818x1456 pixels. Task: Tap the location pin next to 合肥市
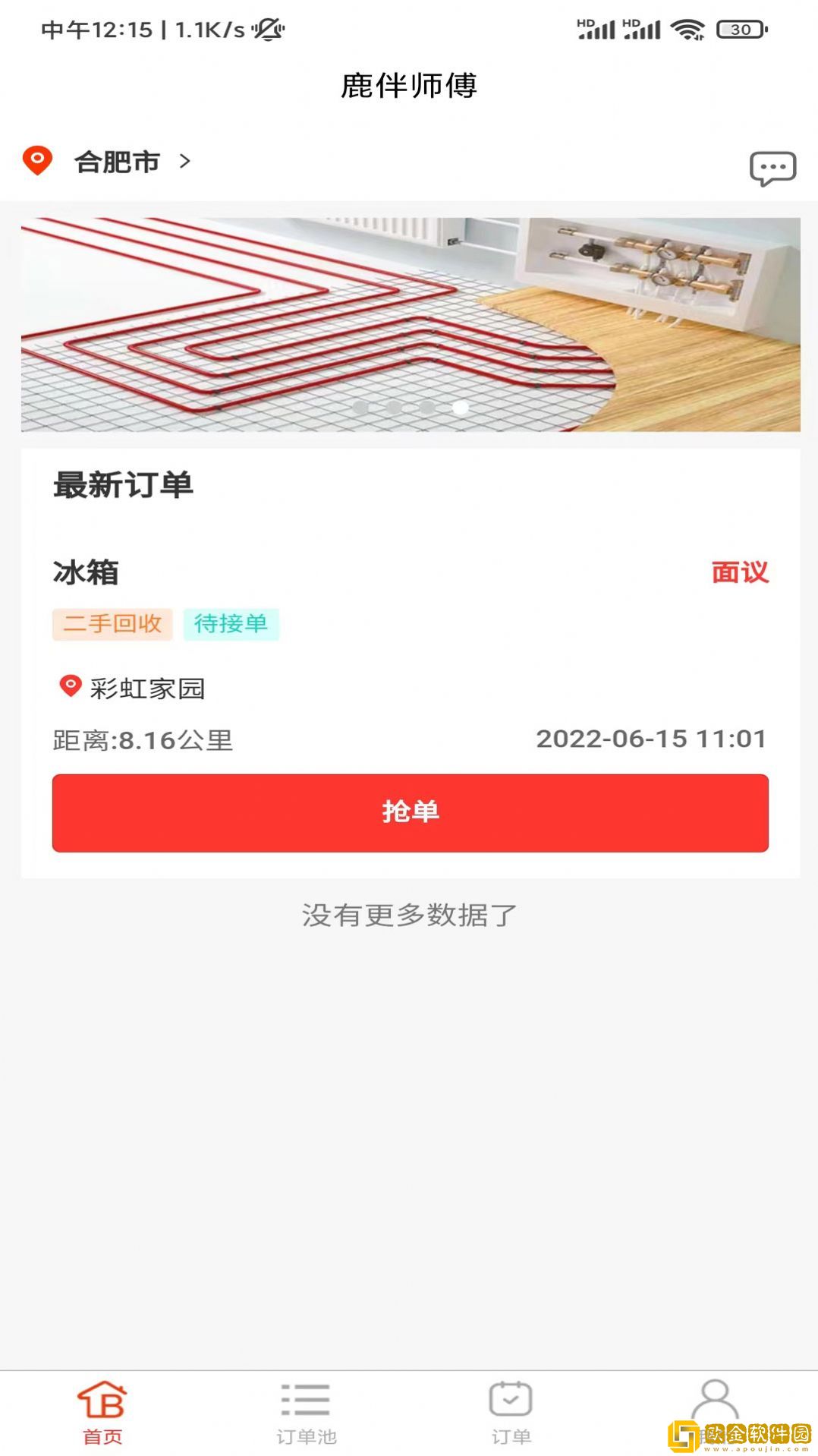coord(37,161)
